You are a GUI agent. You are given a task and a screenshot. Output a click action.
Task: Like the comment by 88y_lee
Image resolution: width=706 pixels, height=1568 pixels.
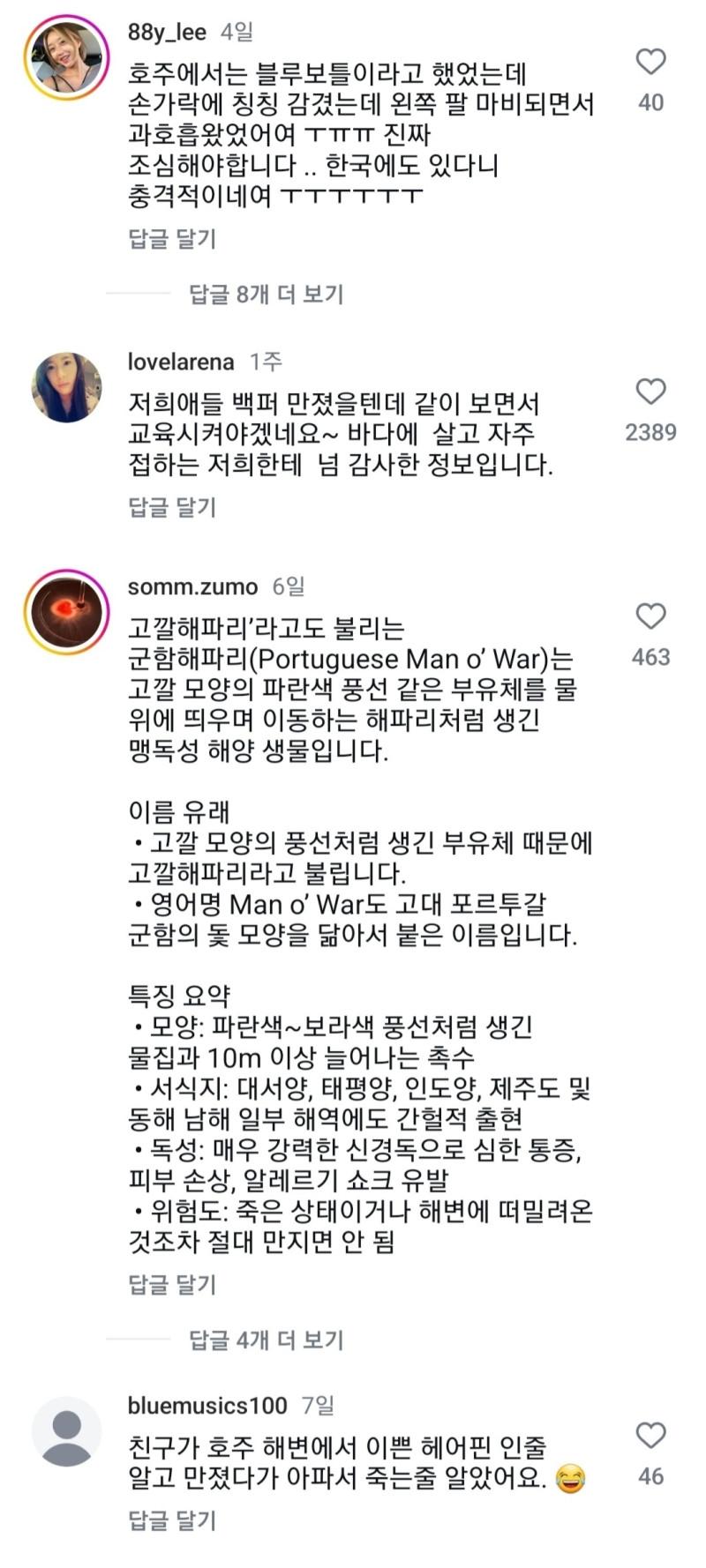tap(650, 62)
